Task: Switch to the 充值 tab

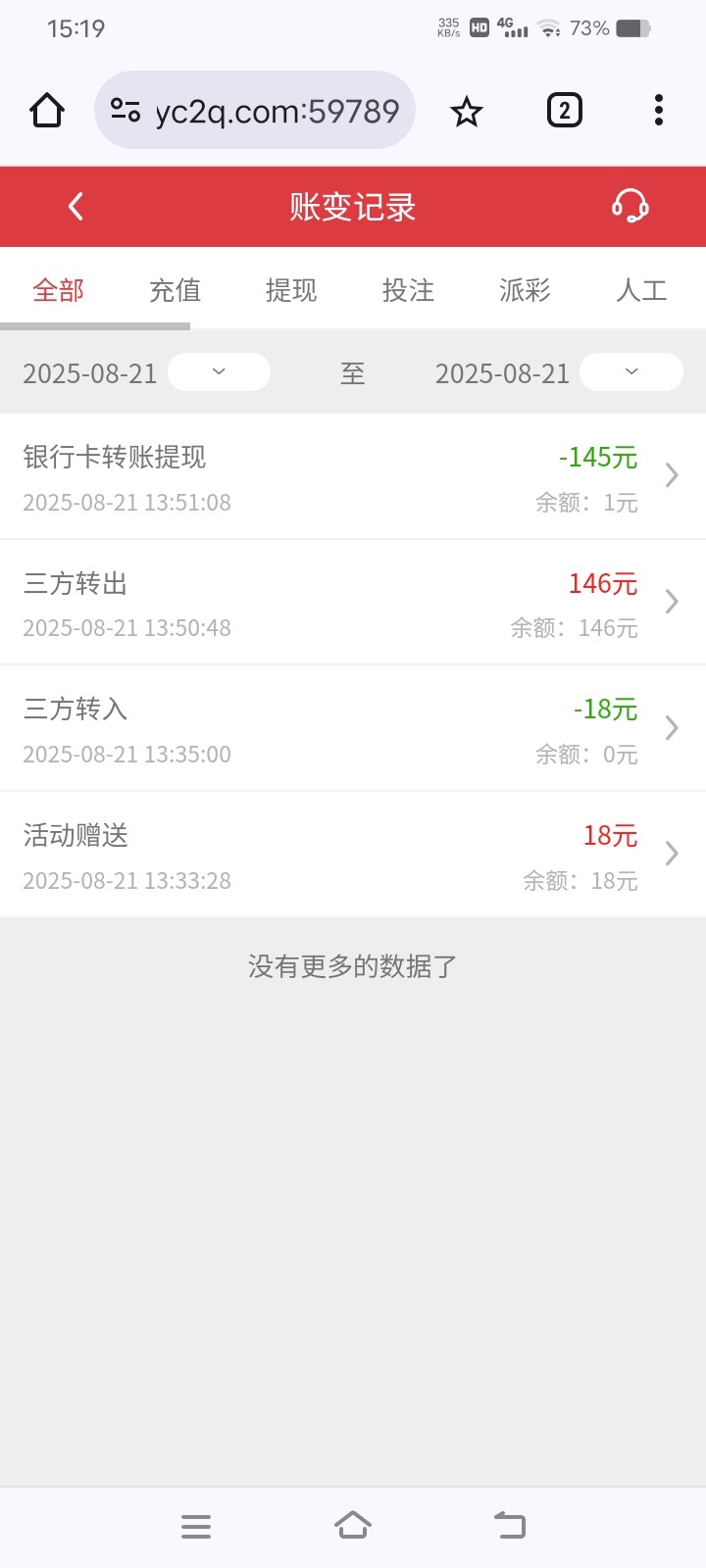Action: (175, 290)
